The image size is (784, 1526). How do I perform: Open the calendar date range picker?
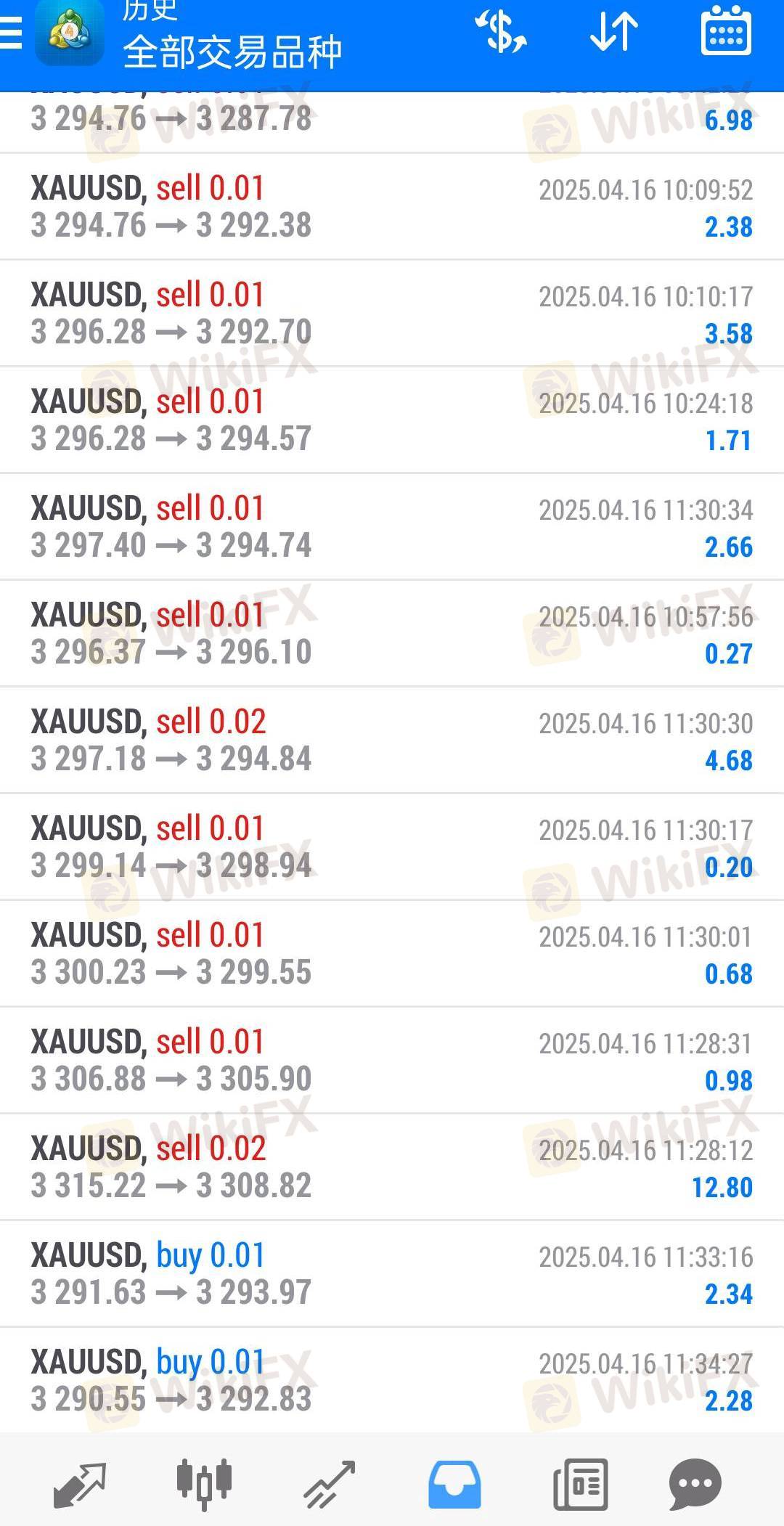pyautogui.click(x=726, y=31)
